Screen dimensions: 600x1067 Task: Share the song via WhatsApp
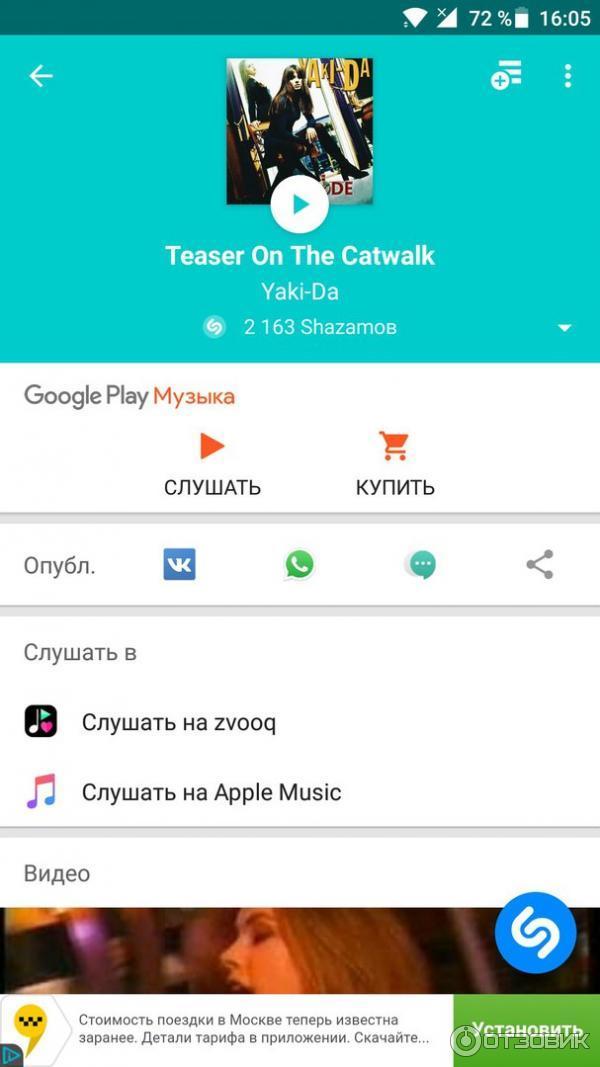pyautogui.click(x=299, y=565)
